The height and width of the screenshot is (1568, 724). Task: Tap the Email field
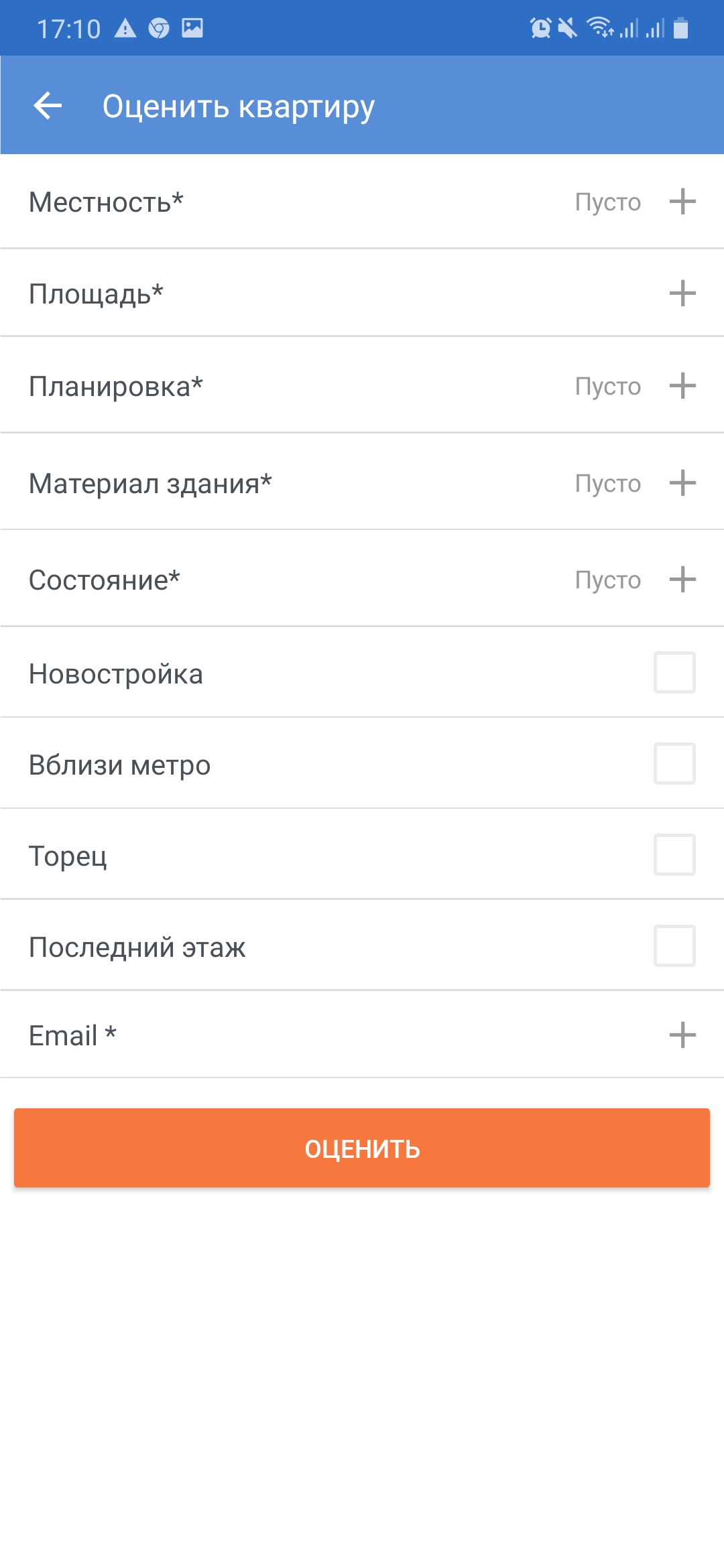tap(362, 1035)
